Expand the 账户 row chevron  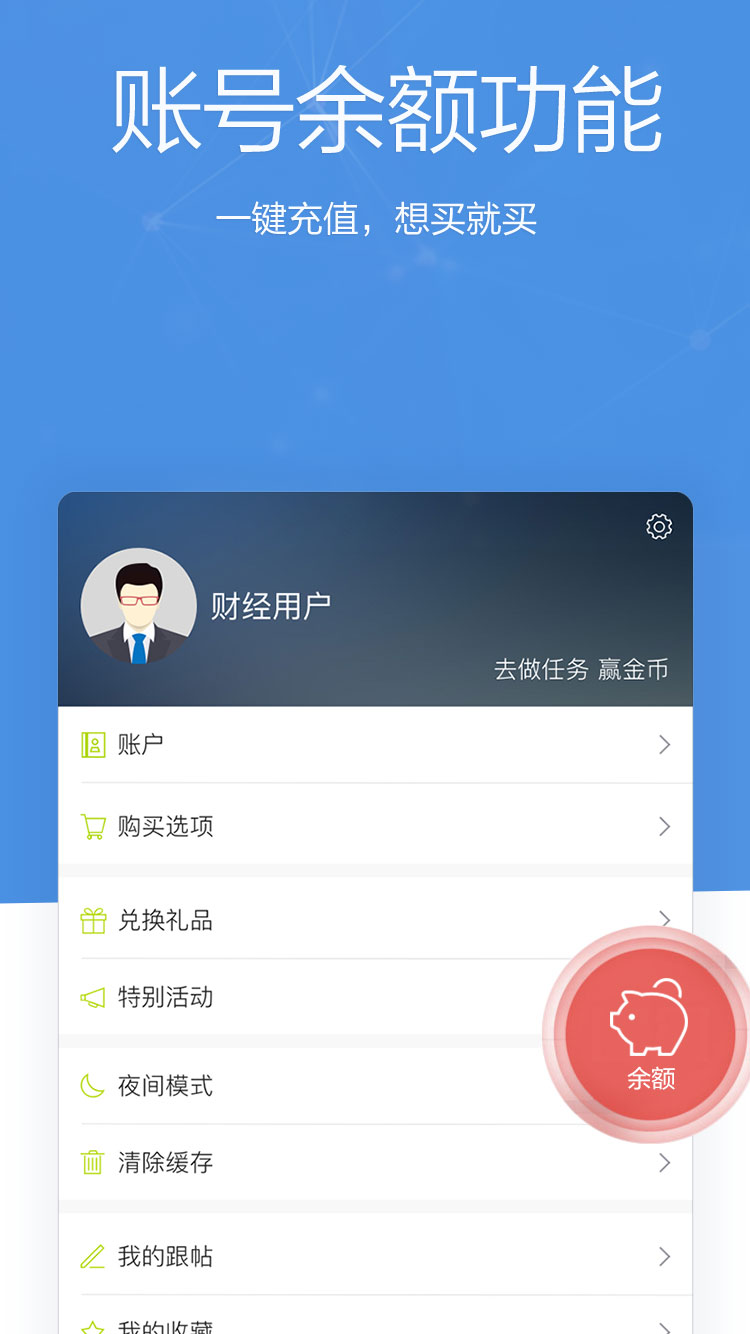click(664, 744)
